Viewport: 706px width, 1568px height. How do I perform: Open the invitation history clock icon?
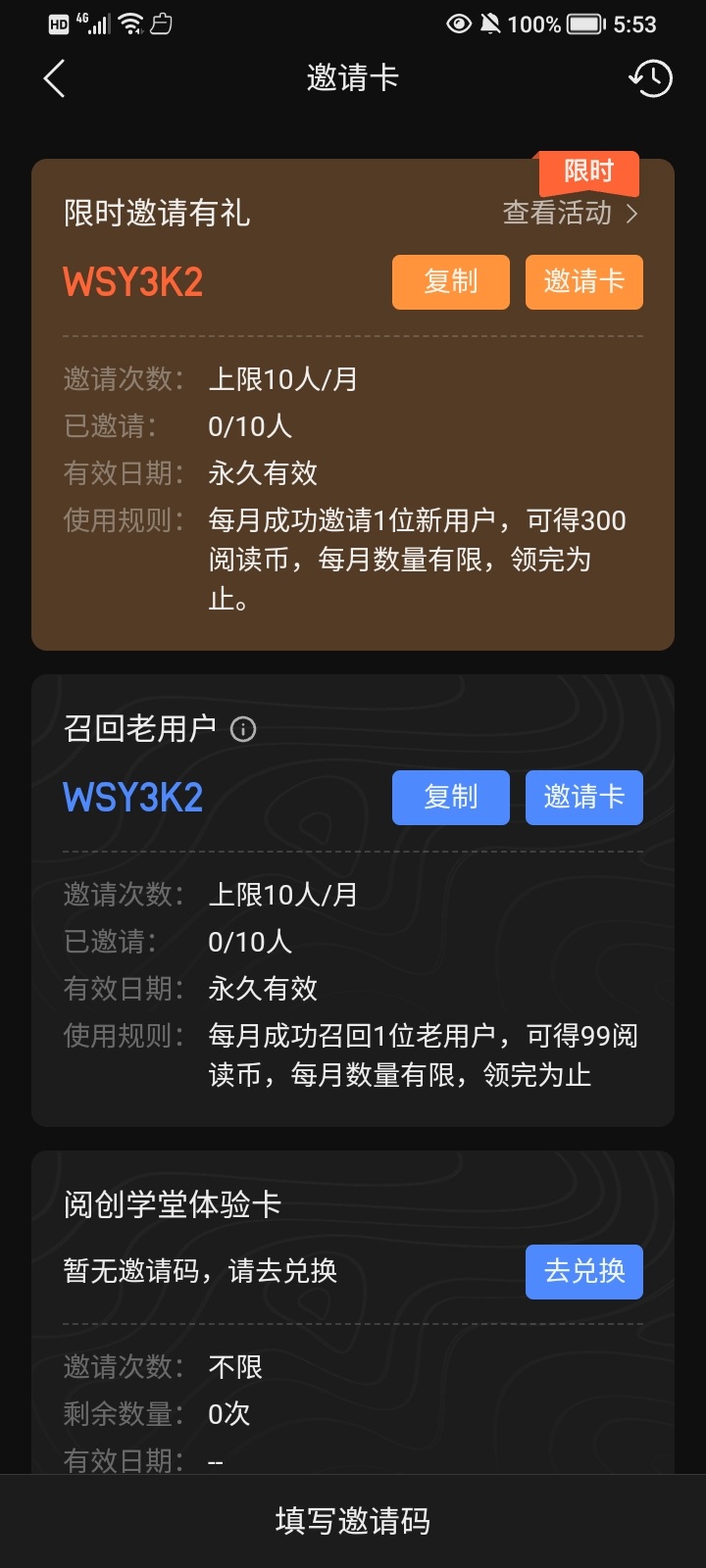[651, 78]
